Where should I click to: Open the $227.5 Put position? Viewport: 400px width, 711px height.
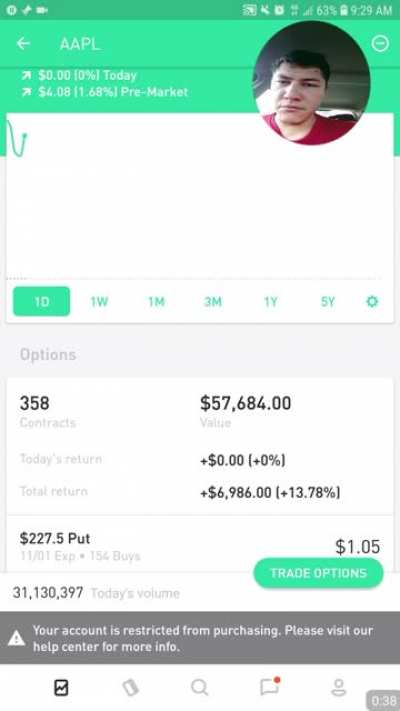[200, 546]
